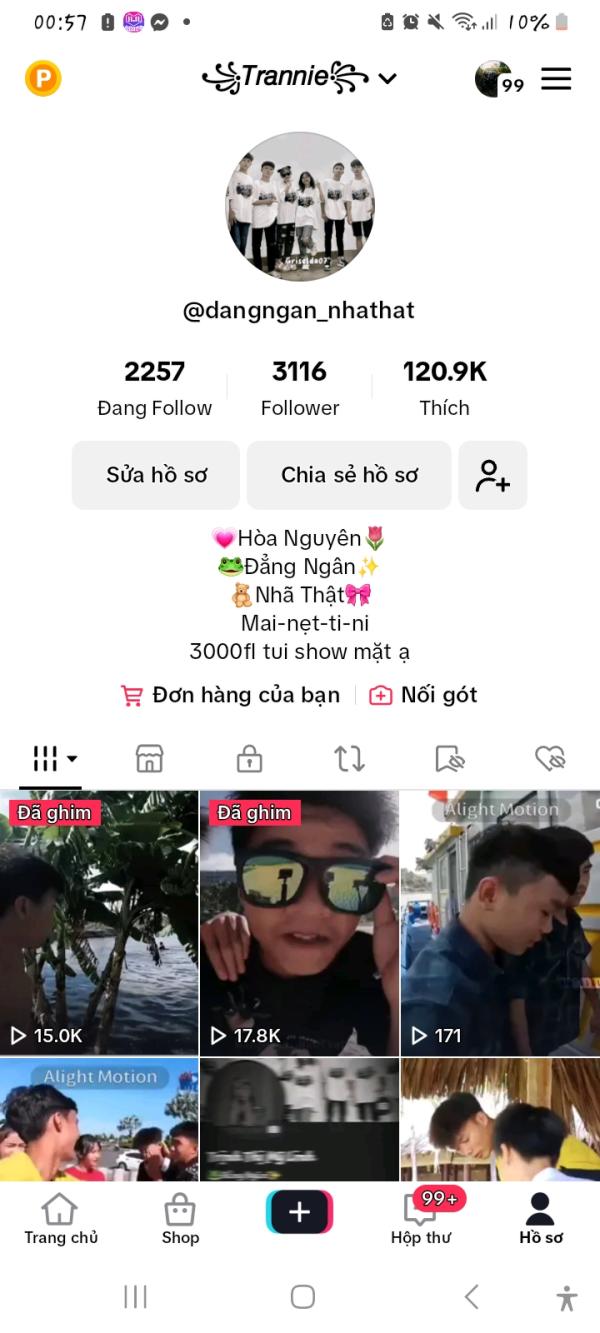The image size is (600, 1333).
Task: View the Đang Follow list
Action: coord(154,389)
